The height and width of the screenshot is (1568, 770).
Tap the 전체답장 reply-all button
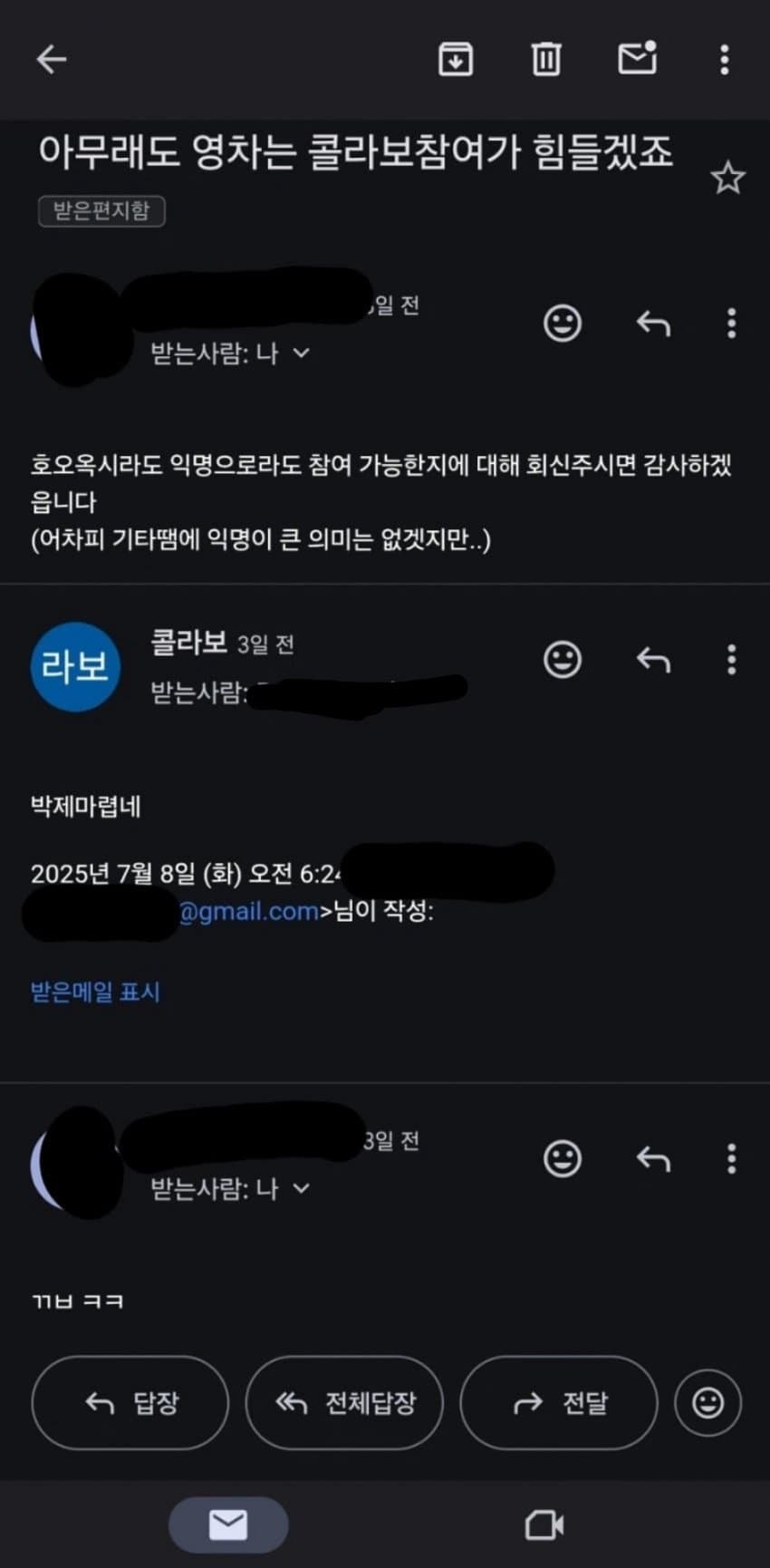pos(344,1403)
